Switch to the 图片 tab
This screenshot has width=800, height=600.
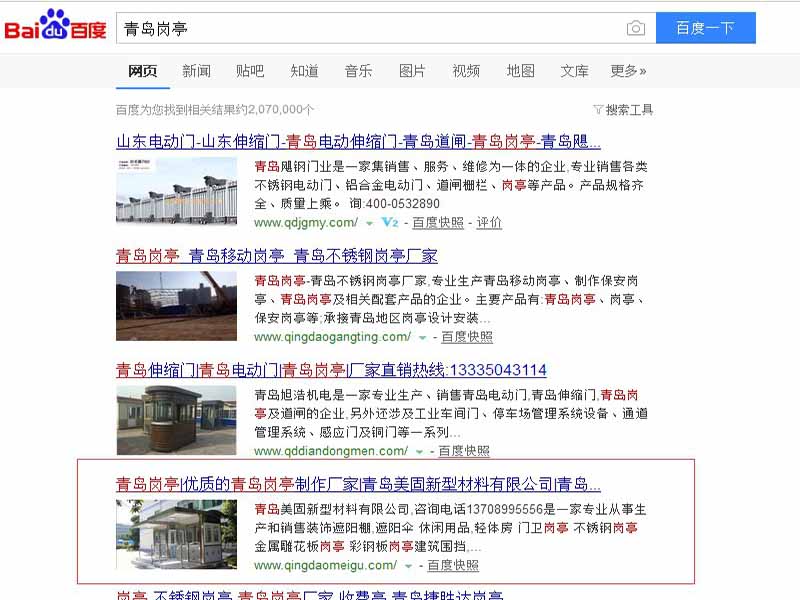click(x=412, y=71)
